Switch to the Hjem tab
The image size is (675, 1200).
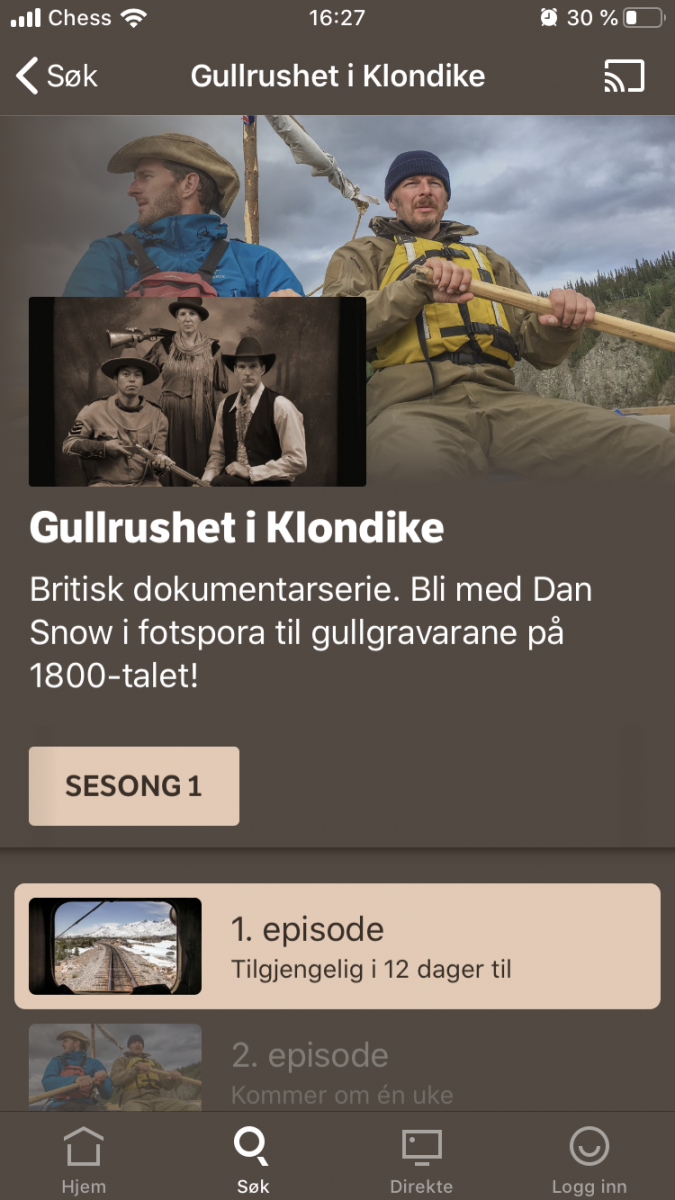[83, 1160]
